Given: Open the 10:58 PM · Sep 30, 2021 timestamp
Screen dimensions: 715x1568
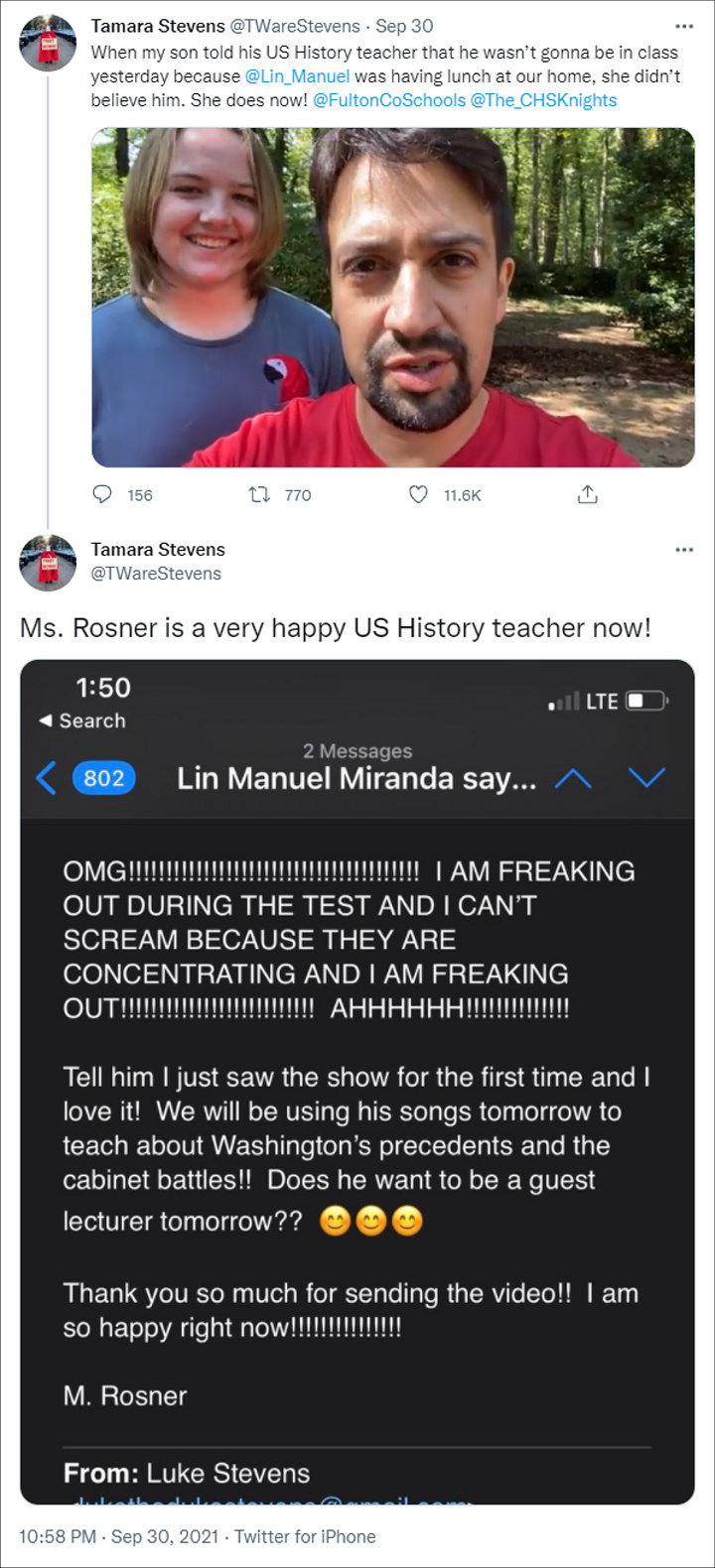Looking at the screenshot, I should click(118, 1536).
